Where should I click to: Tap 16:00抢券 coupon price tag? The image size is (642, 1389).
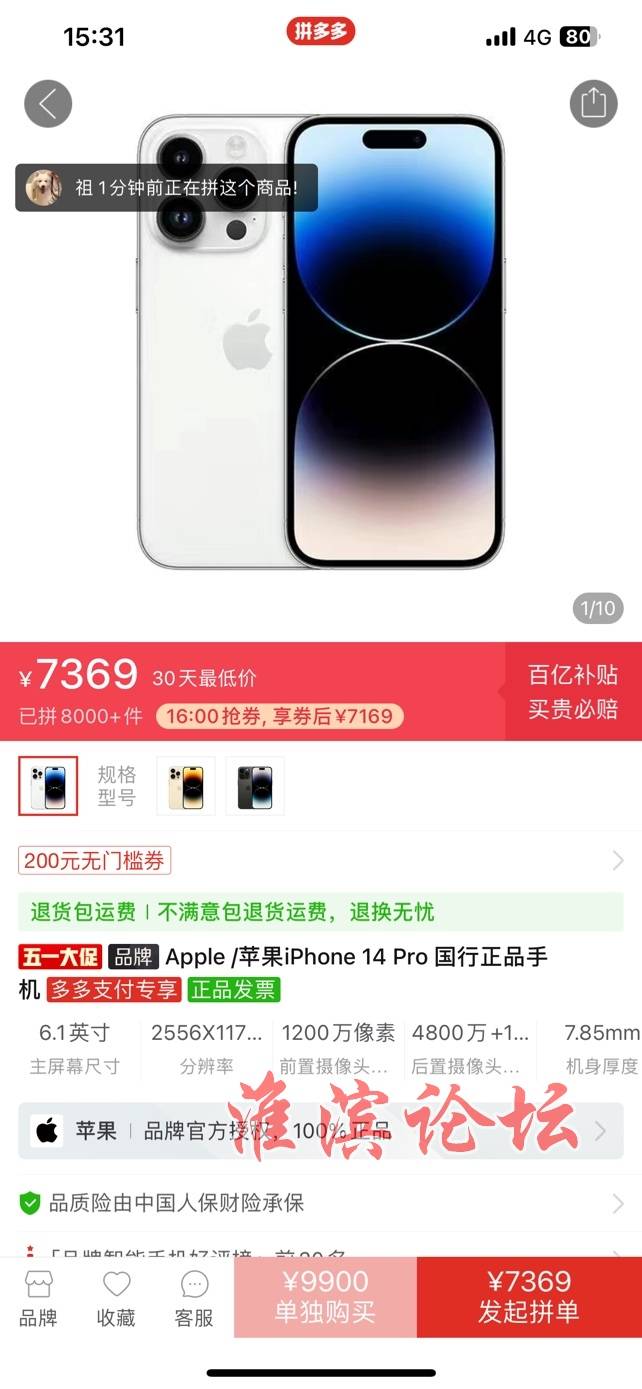279,716
